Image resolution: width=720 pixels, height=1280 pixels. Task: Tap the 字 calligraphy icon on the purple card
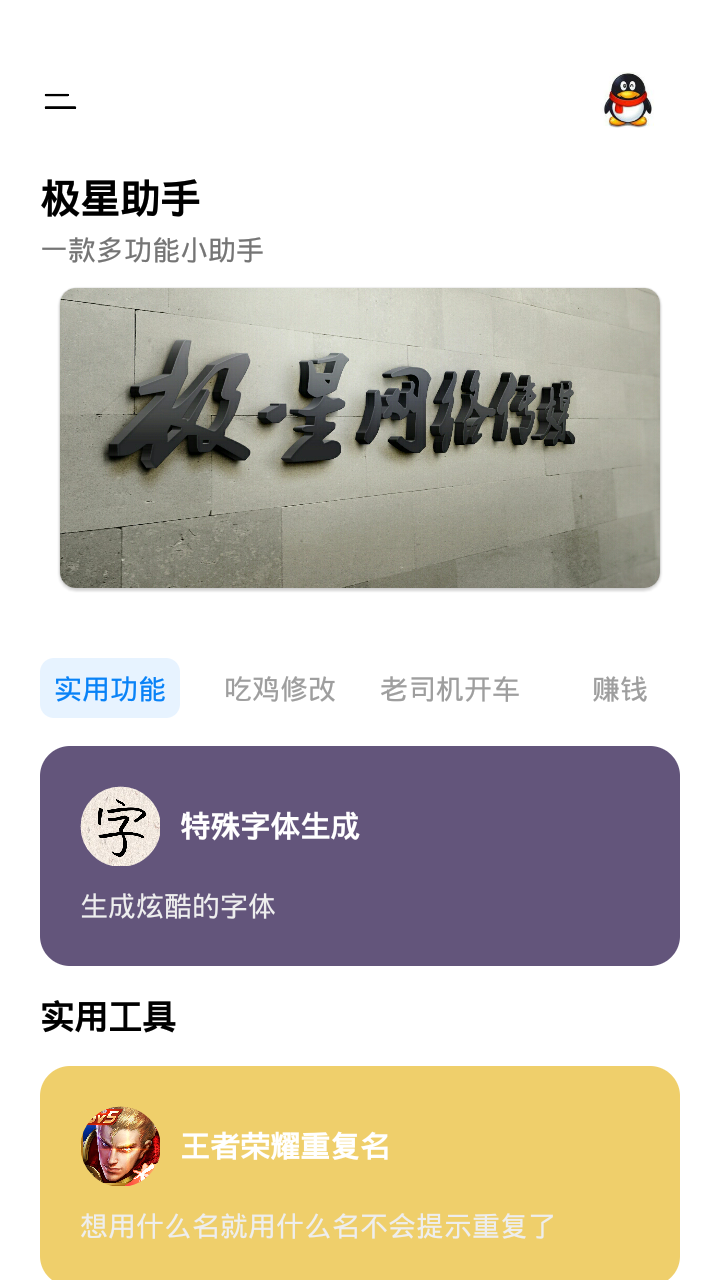[x=119, y=825]
